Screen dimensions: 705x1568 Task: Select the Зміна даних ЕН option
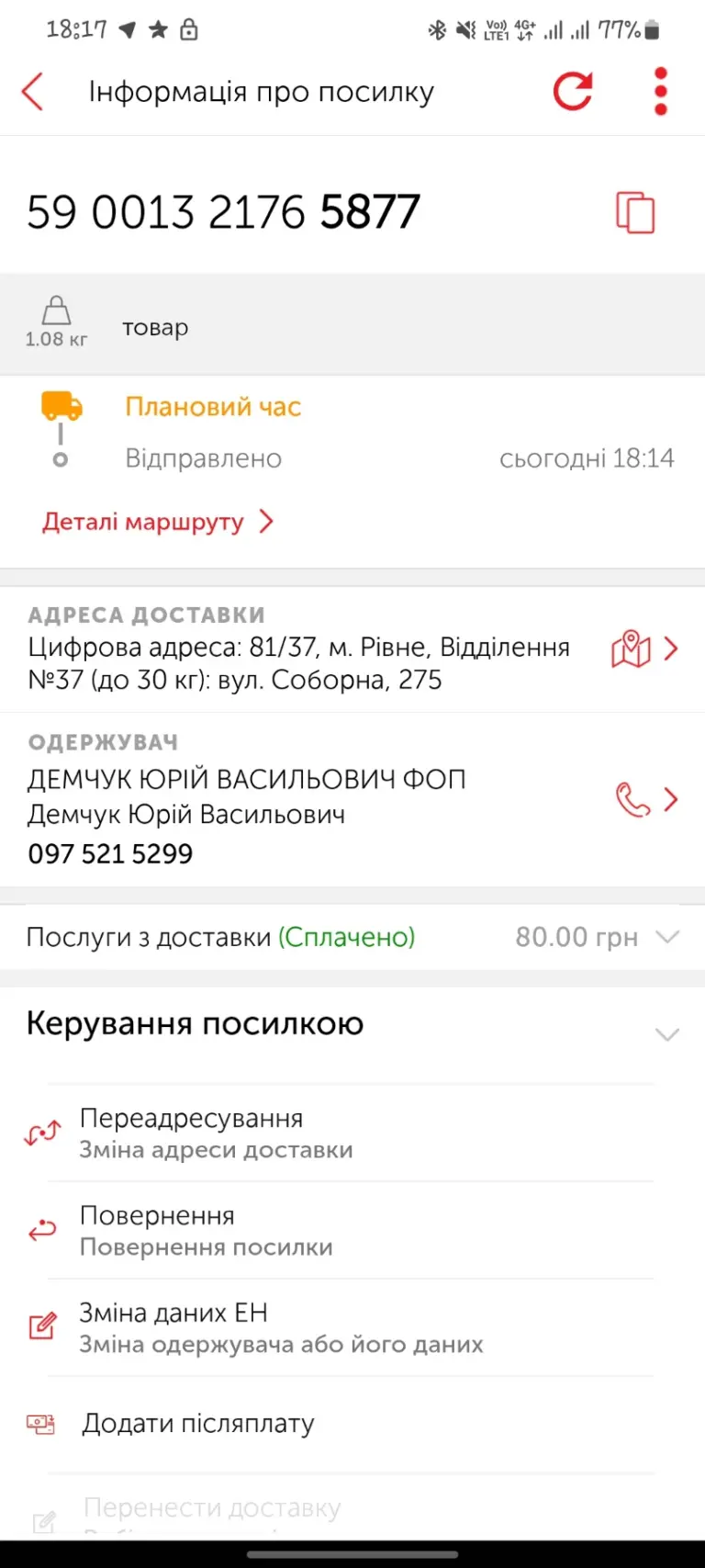(x=174, y=1313)
